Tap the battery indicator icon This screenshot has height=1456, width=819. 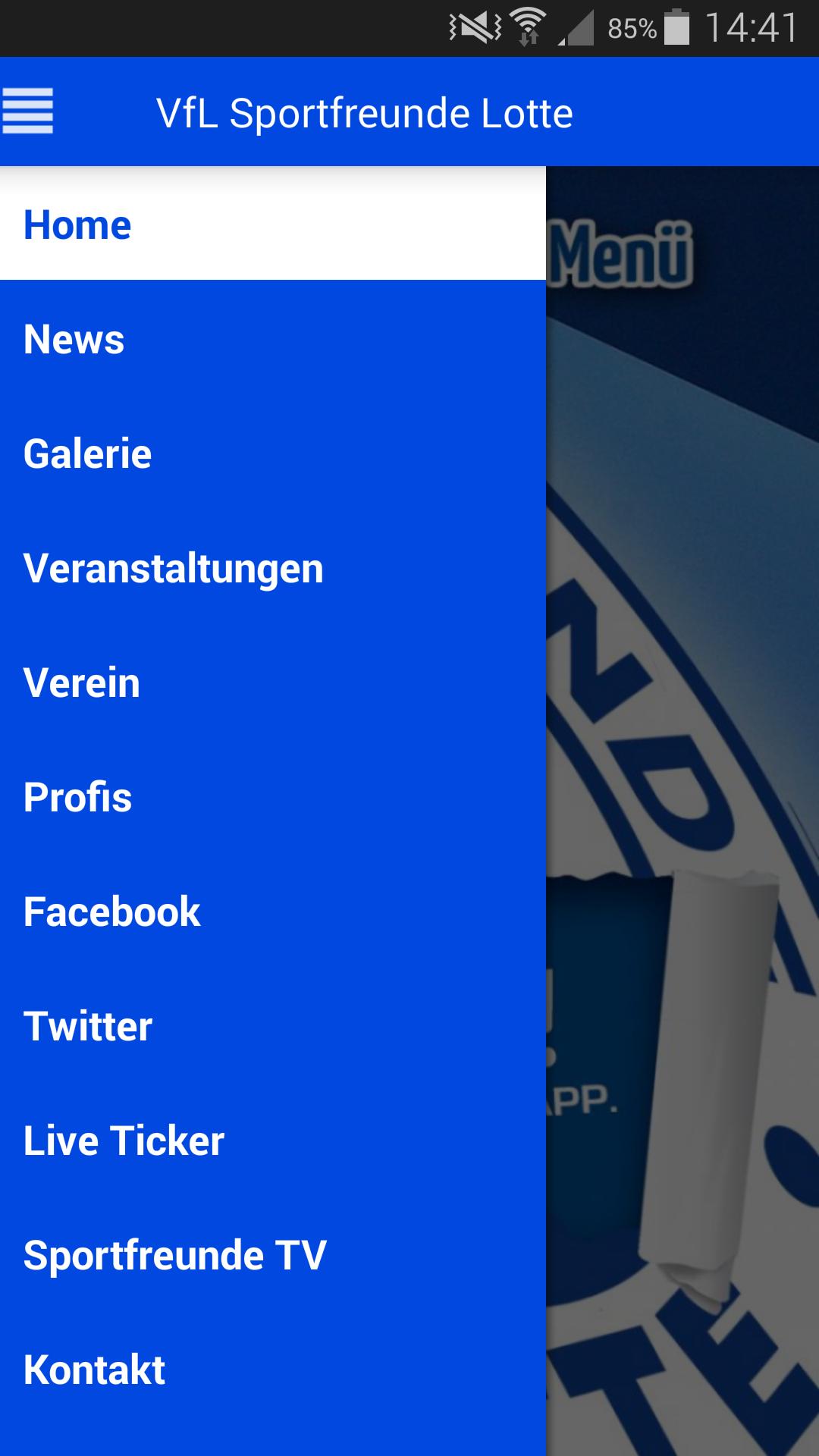tap(673, 24)
